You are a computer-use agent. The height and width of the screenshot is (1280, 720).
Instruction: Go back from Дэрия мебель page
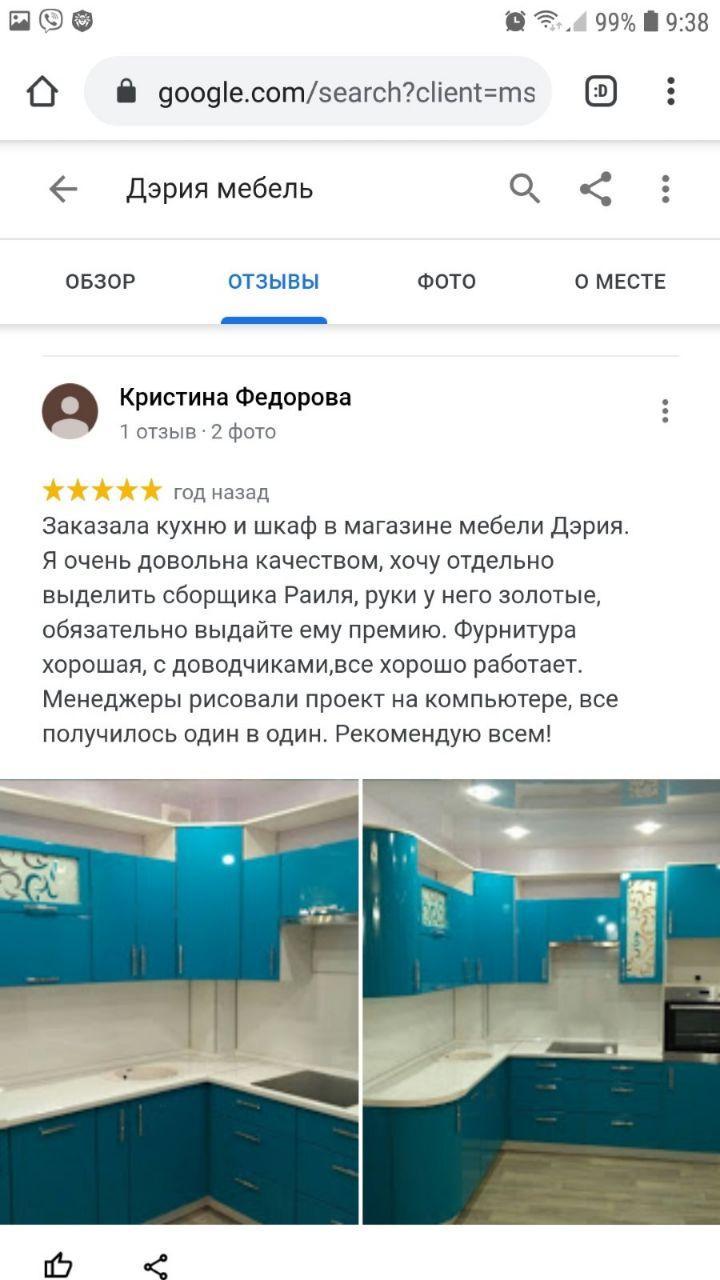pos(63,189)
